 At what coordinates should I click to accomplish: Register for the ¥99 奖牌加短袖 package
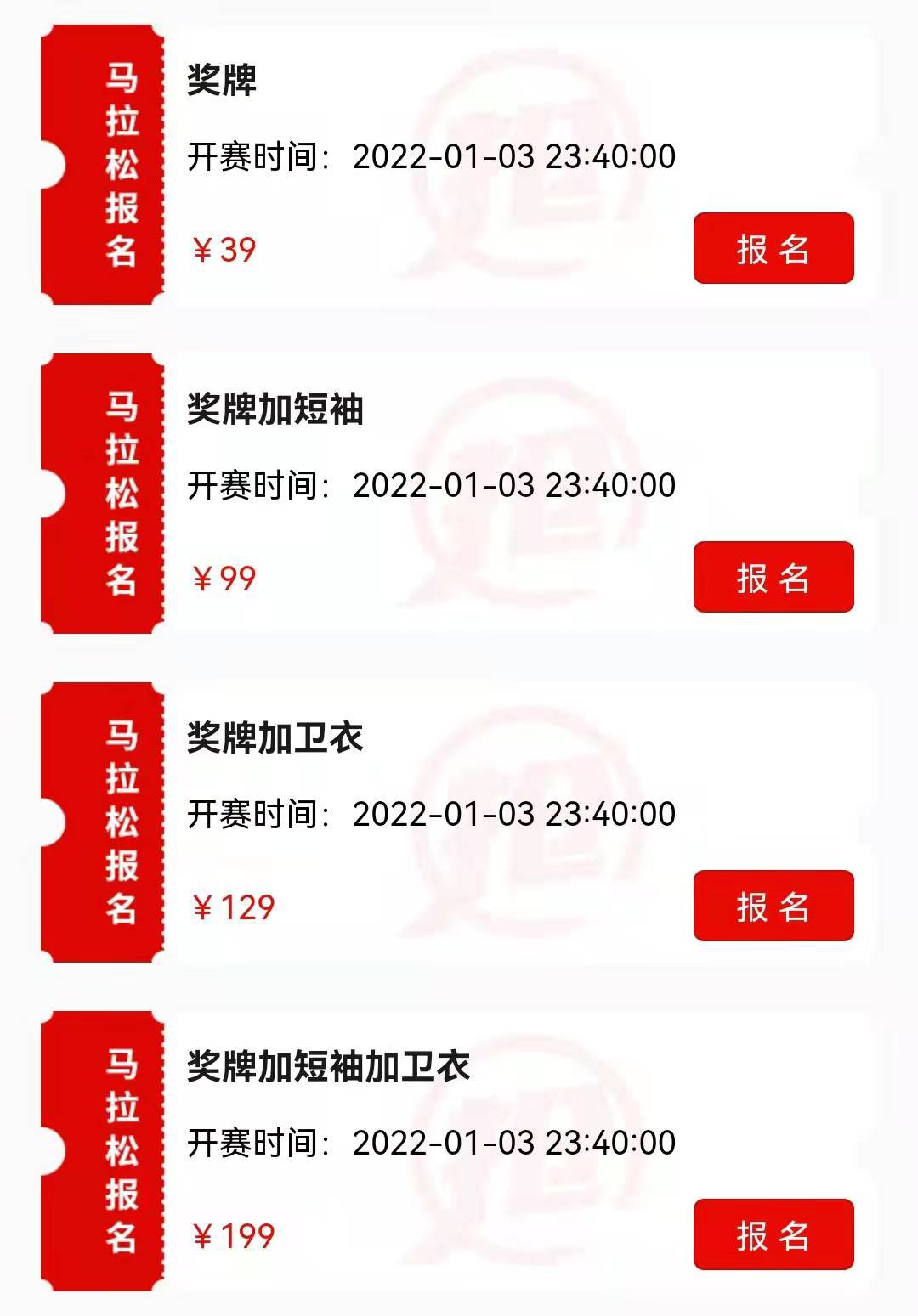point(773,577)
